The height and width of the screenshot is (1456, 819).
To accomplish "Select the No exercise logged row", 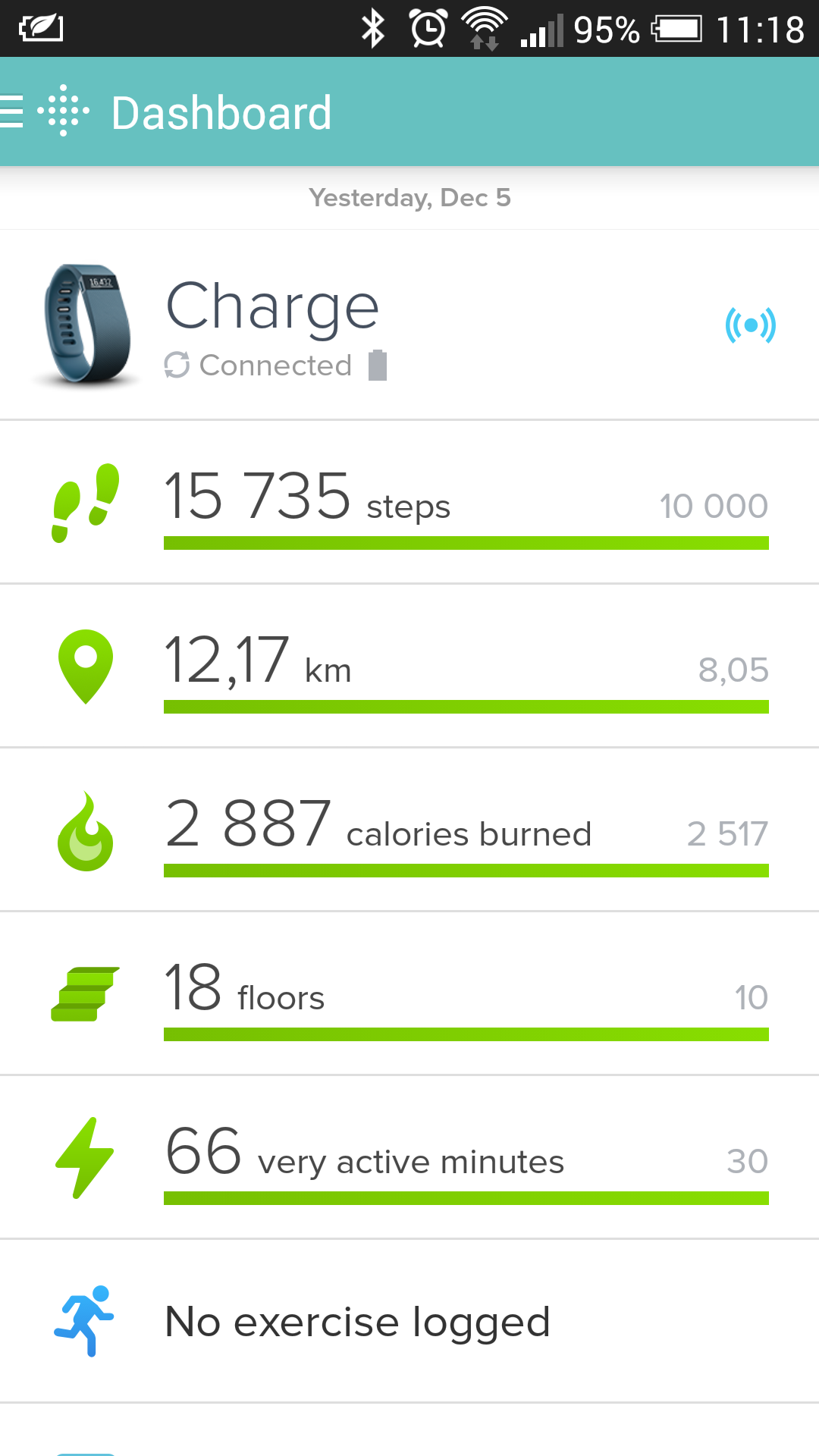I will 409,1321.
